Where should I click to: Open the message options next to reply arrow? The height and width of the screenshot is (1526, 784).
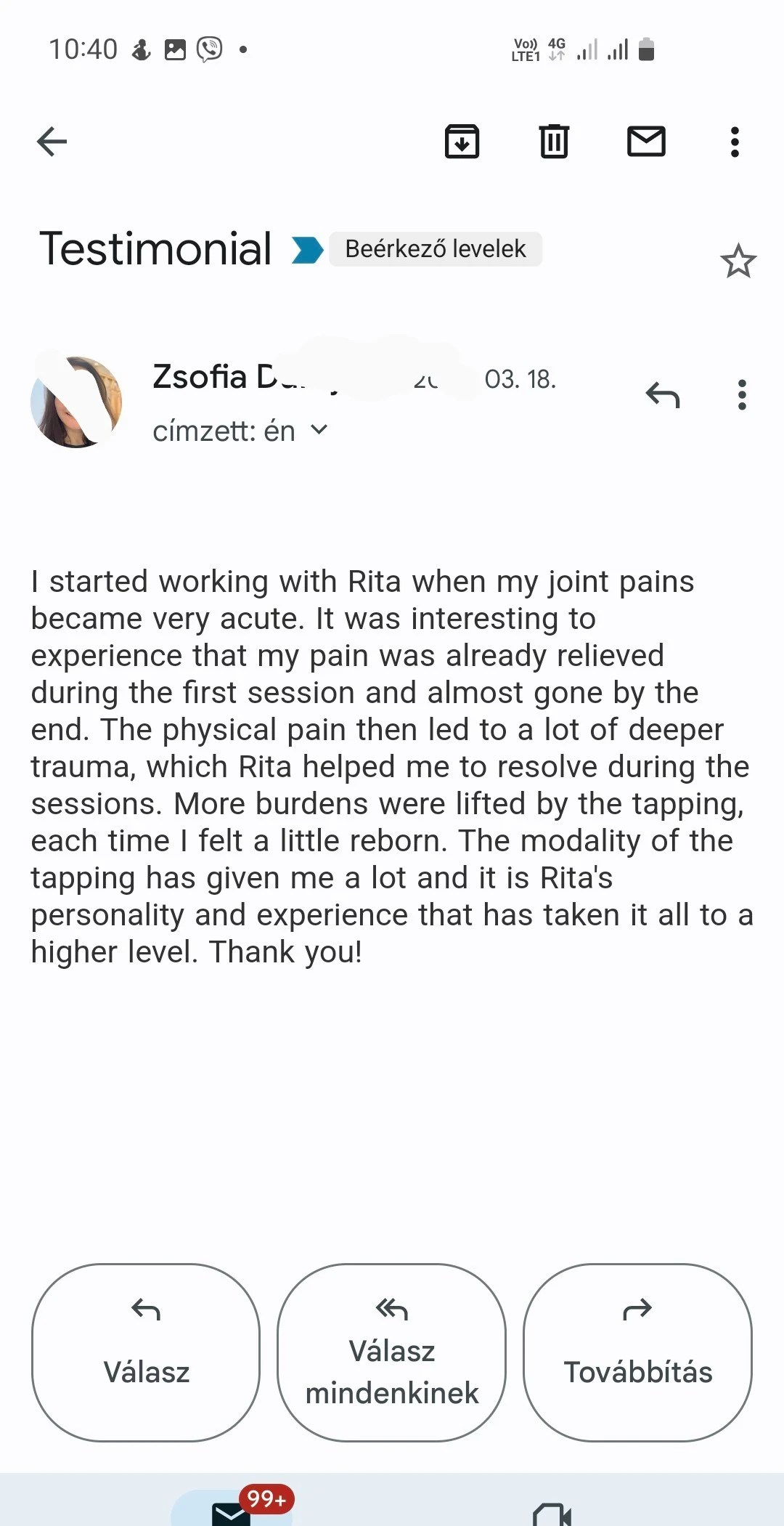pyautogui.click(x=741, y=395)
